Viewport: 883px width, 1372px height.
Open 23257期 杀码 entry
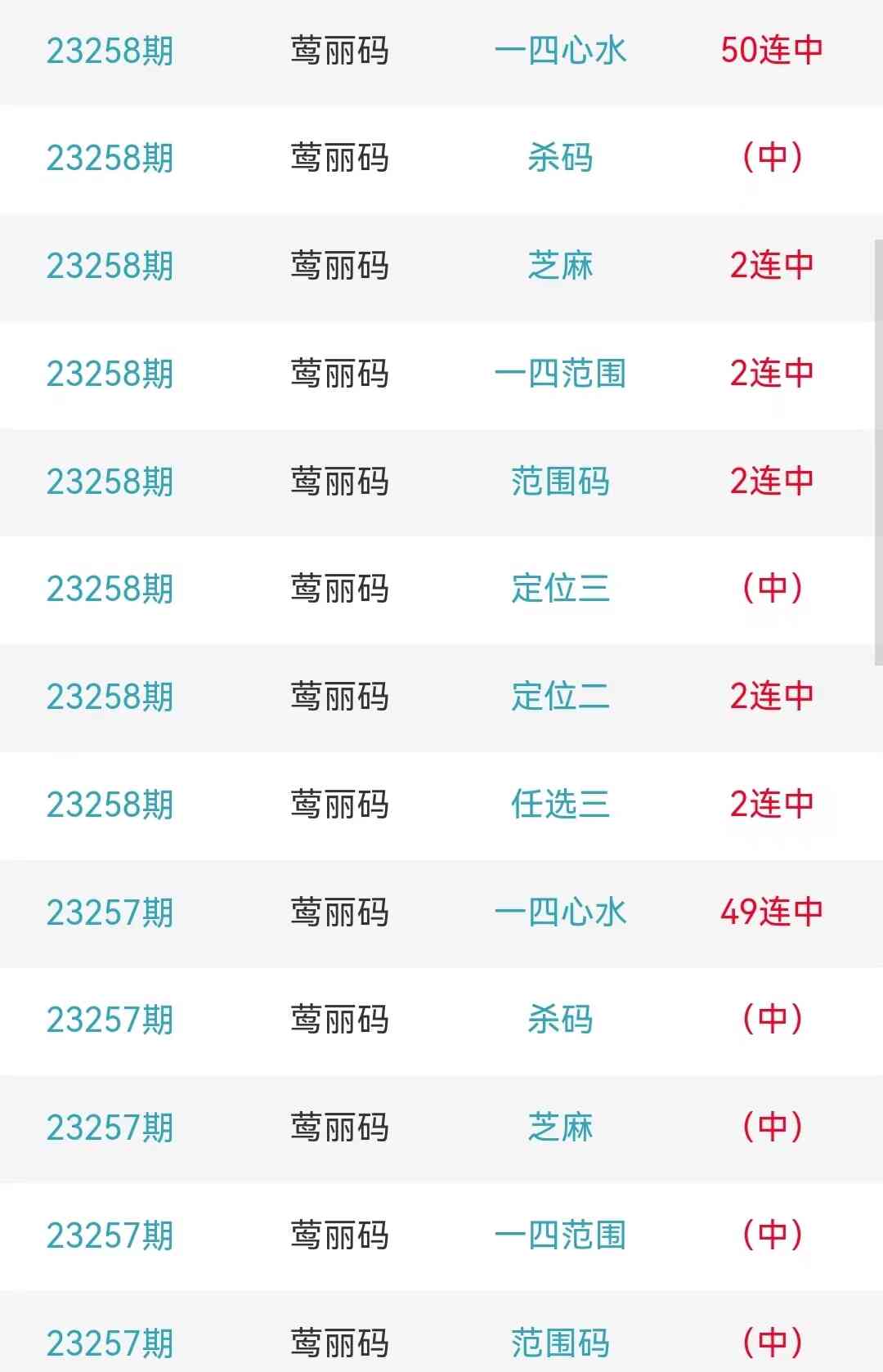pyautogui.click(x=560, y=1020)
